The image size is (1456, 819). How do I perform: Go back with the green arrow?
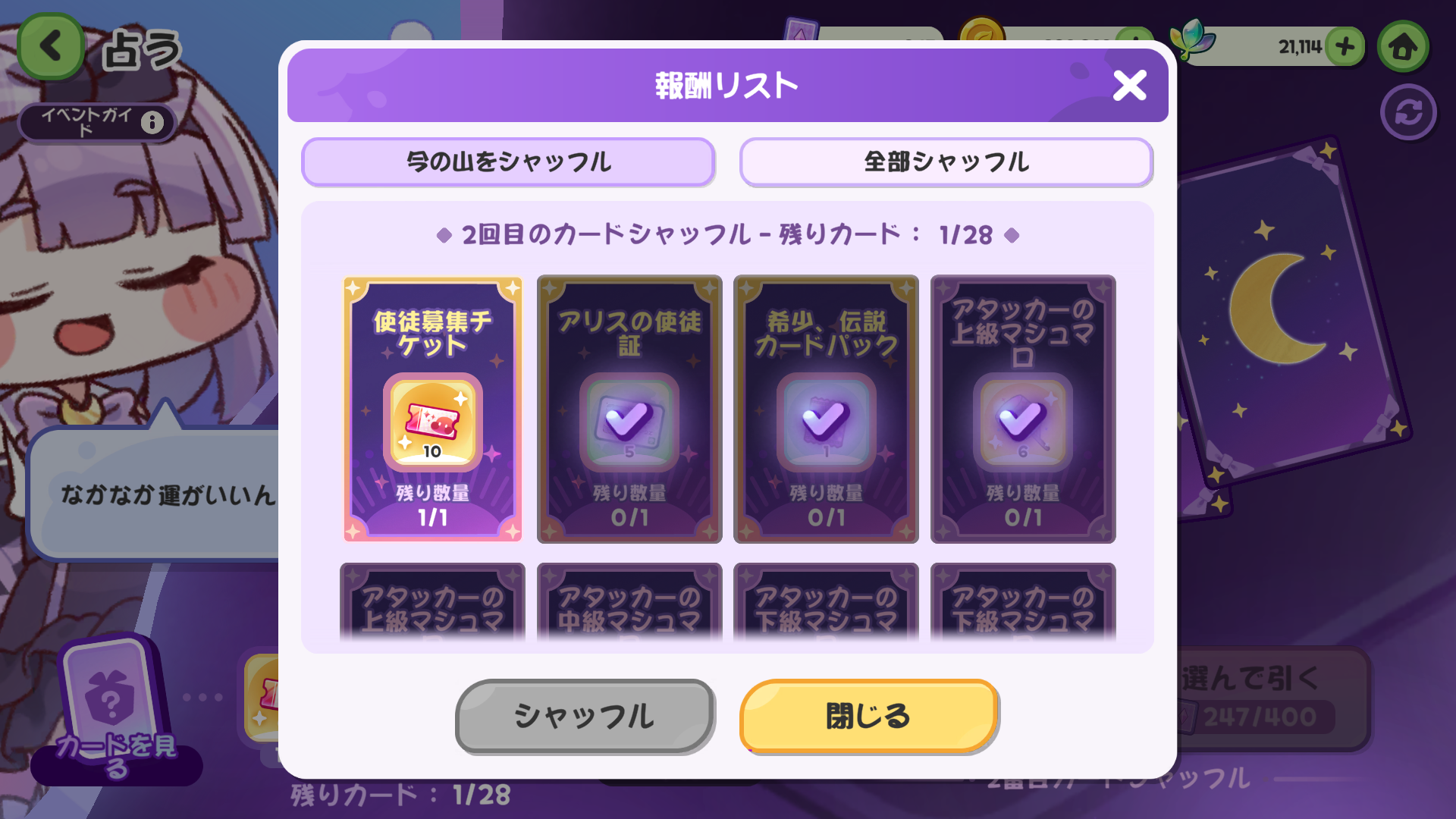click(x=50, y=46)
